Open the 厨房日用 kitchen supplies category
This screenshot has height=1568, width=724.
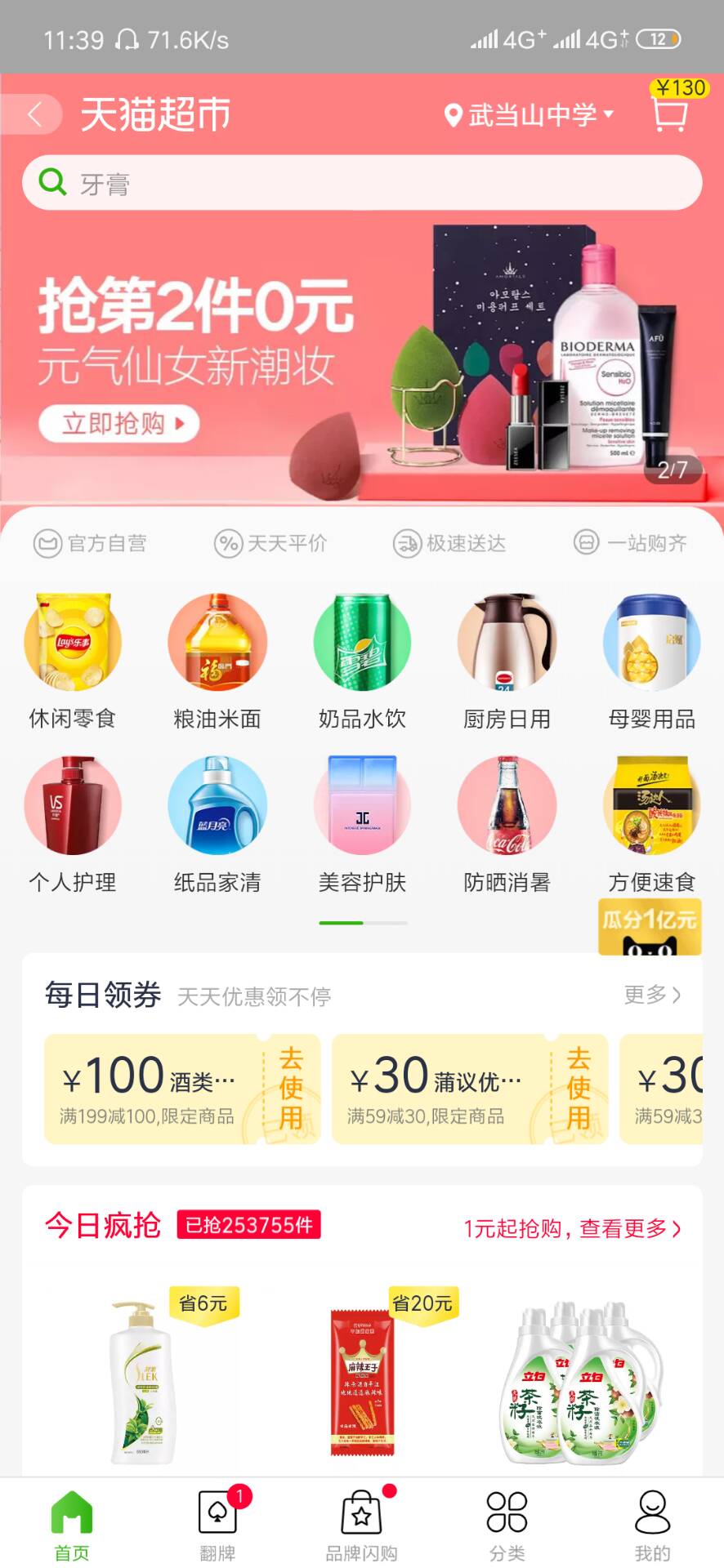click(x=507, y=661)
